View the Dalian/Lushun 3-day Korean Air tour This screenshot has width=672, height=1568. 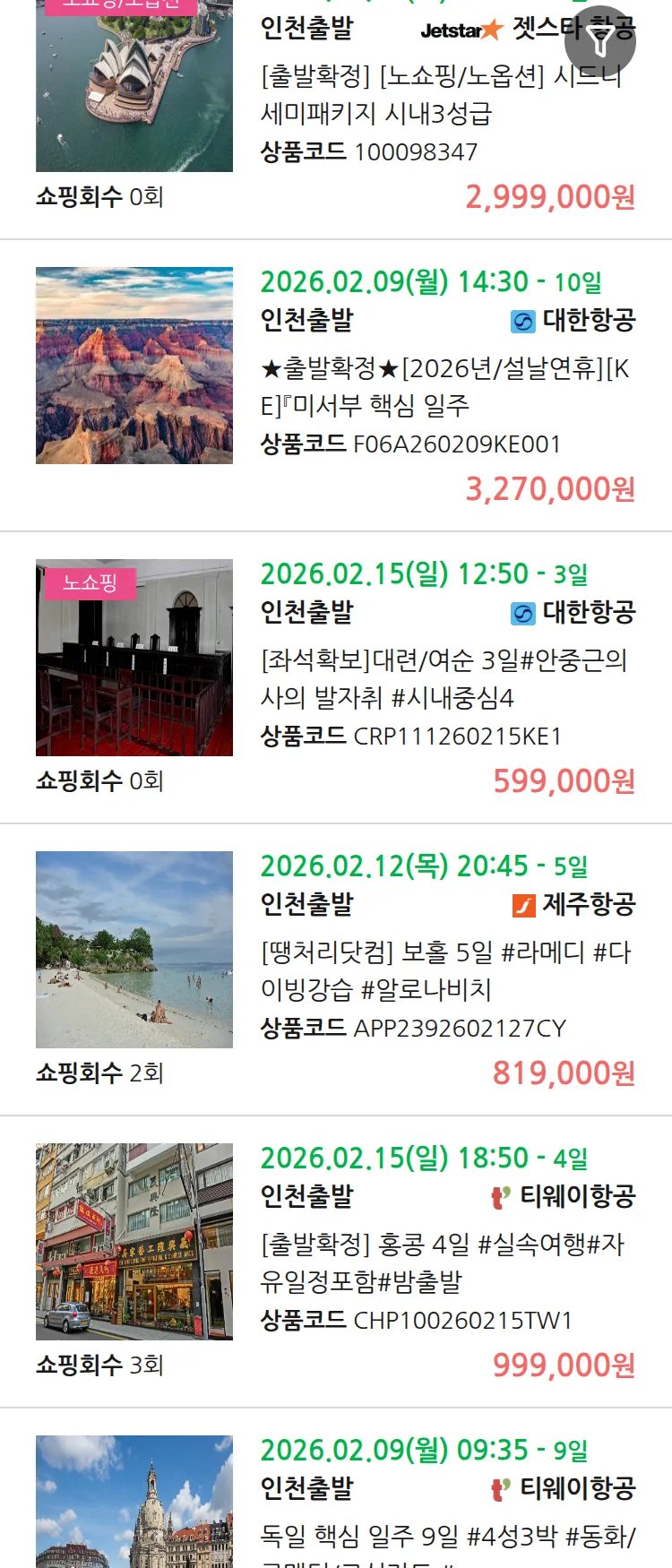click(443, 678)
